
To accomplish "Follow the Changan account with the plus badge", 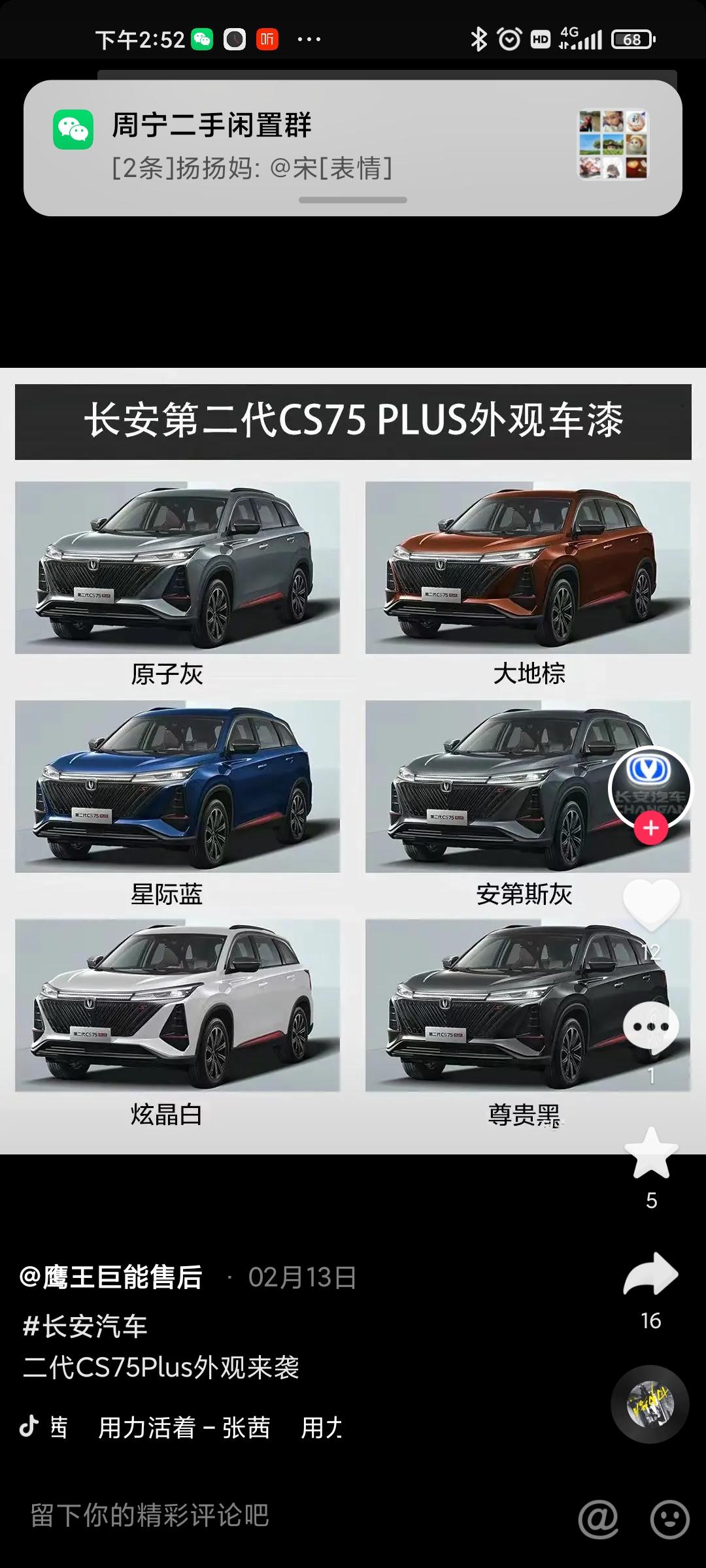I will pyautogui.click(x=650, y=828).
